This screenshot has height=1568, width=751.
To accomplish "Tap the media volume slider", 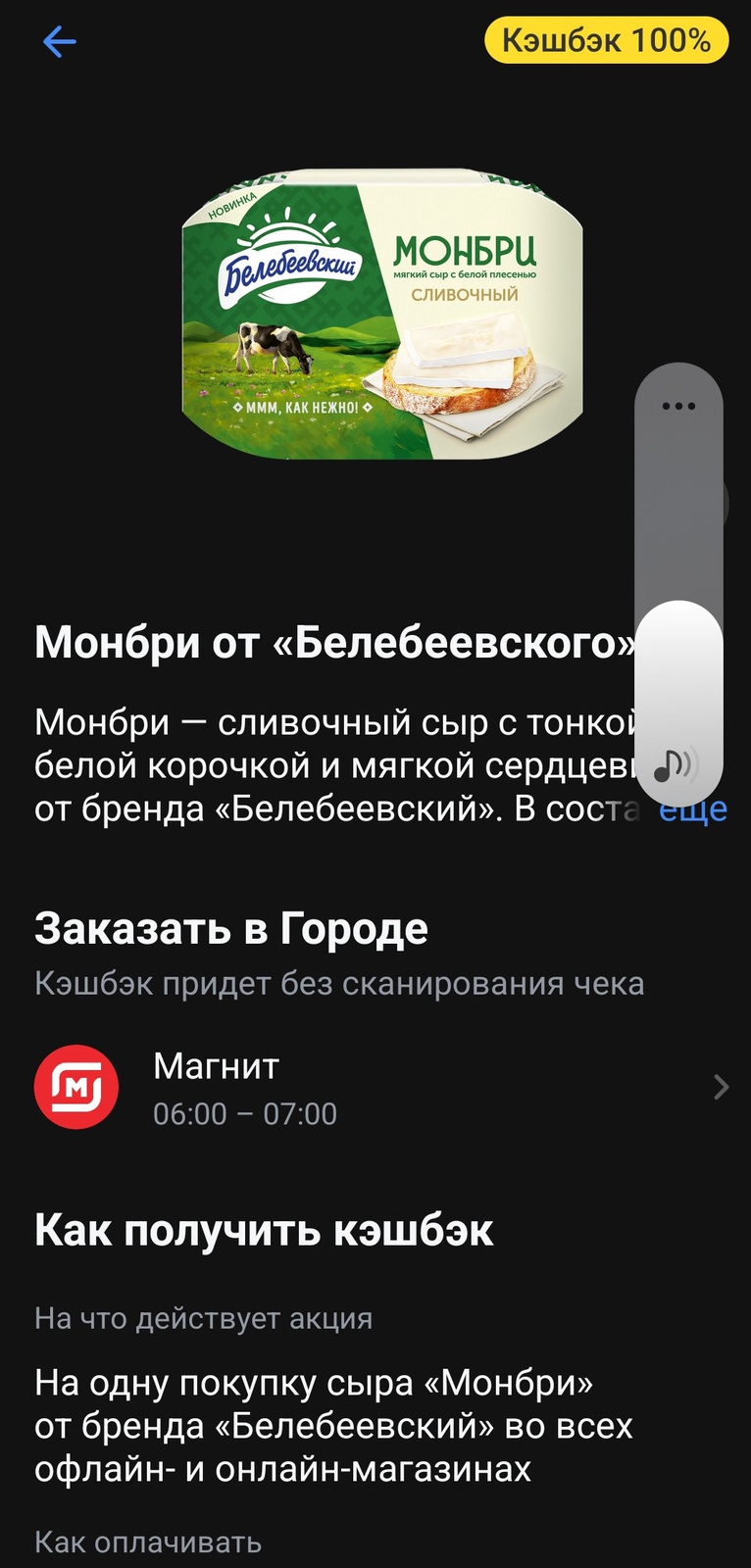I will pos(678,588).
